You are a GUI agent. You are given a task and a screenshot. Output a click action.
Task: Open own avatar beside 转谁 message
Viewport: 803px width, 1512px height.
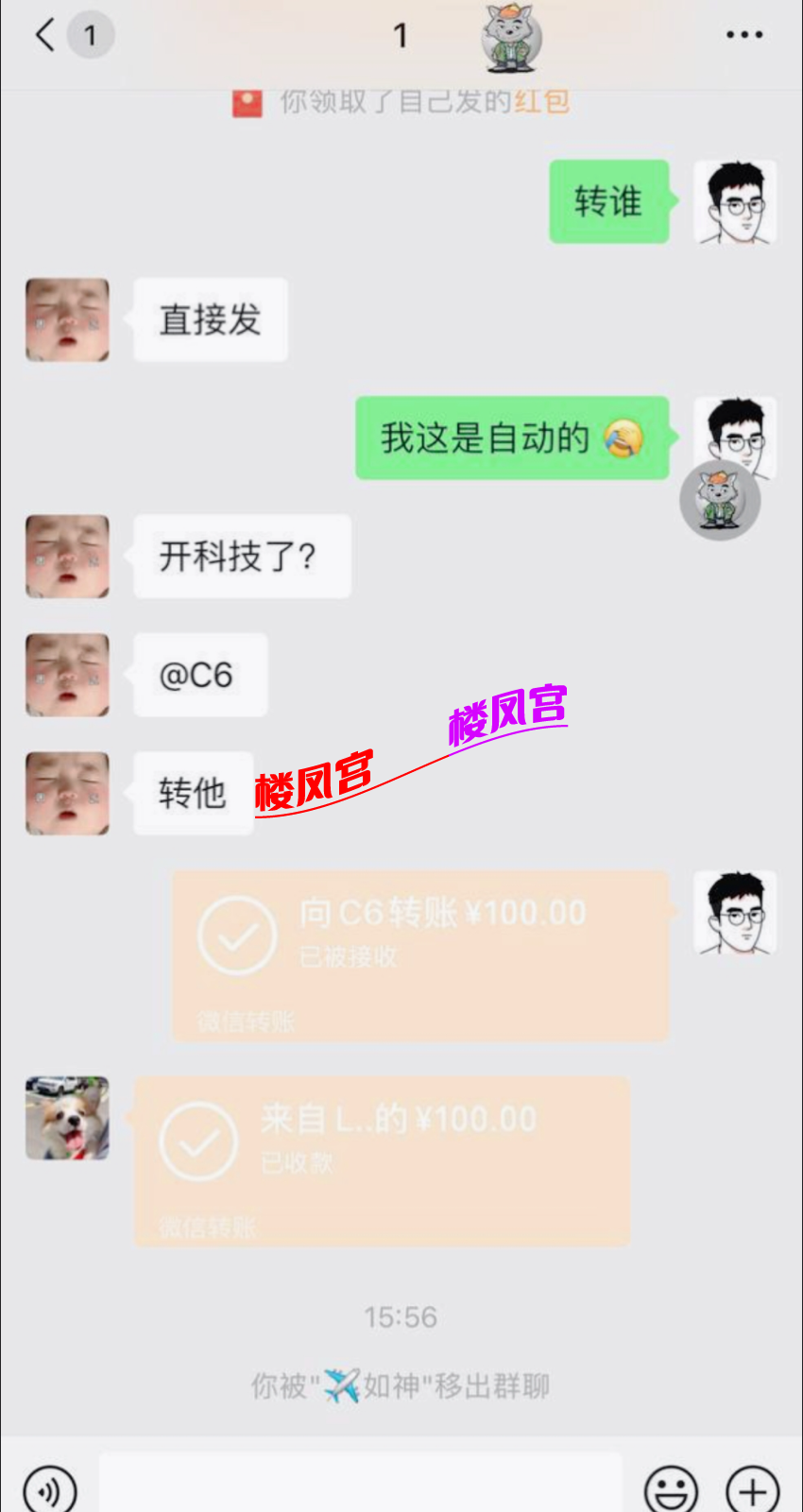pos(735,201)
